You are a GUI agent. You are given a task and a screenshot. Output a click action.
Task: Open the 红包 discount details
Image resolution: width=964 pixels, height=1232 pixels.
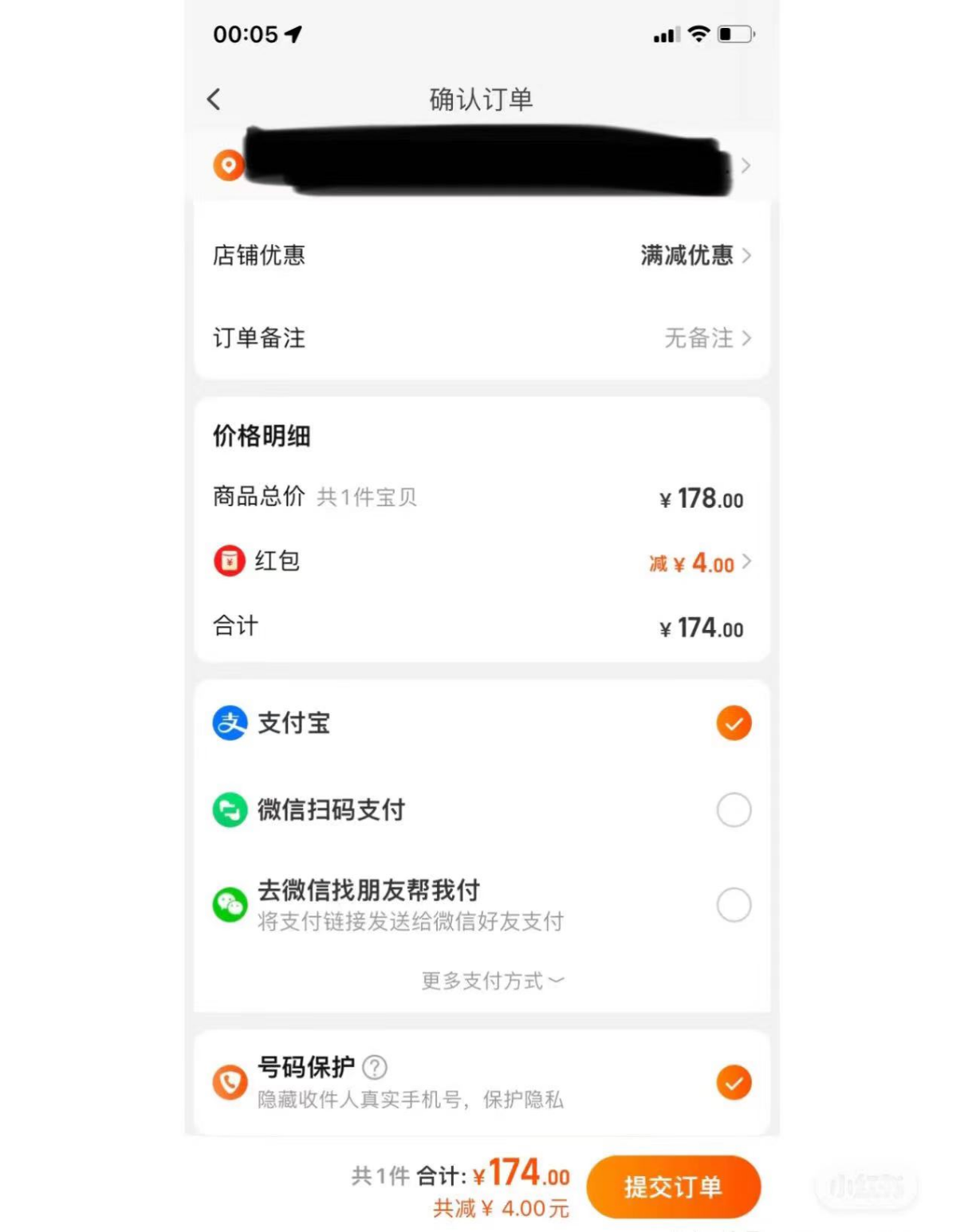[x=699, y=563]
